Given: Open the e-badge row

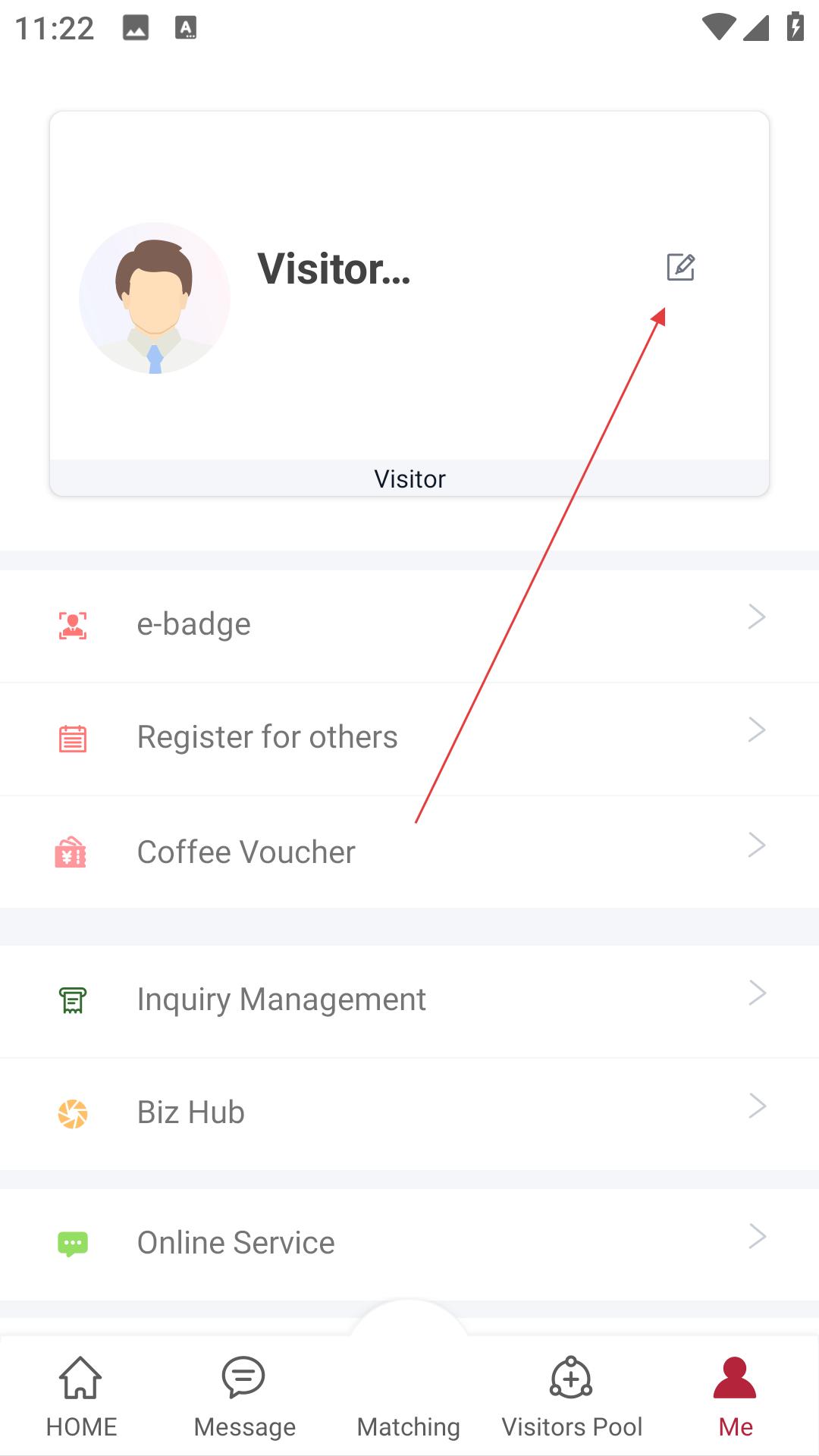Looking at the screenshot, I should pos(409,625).
